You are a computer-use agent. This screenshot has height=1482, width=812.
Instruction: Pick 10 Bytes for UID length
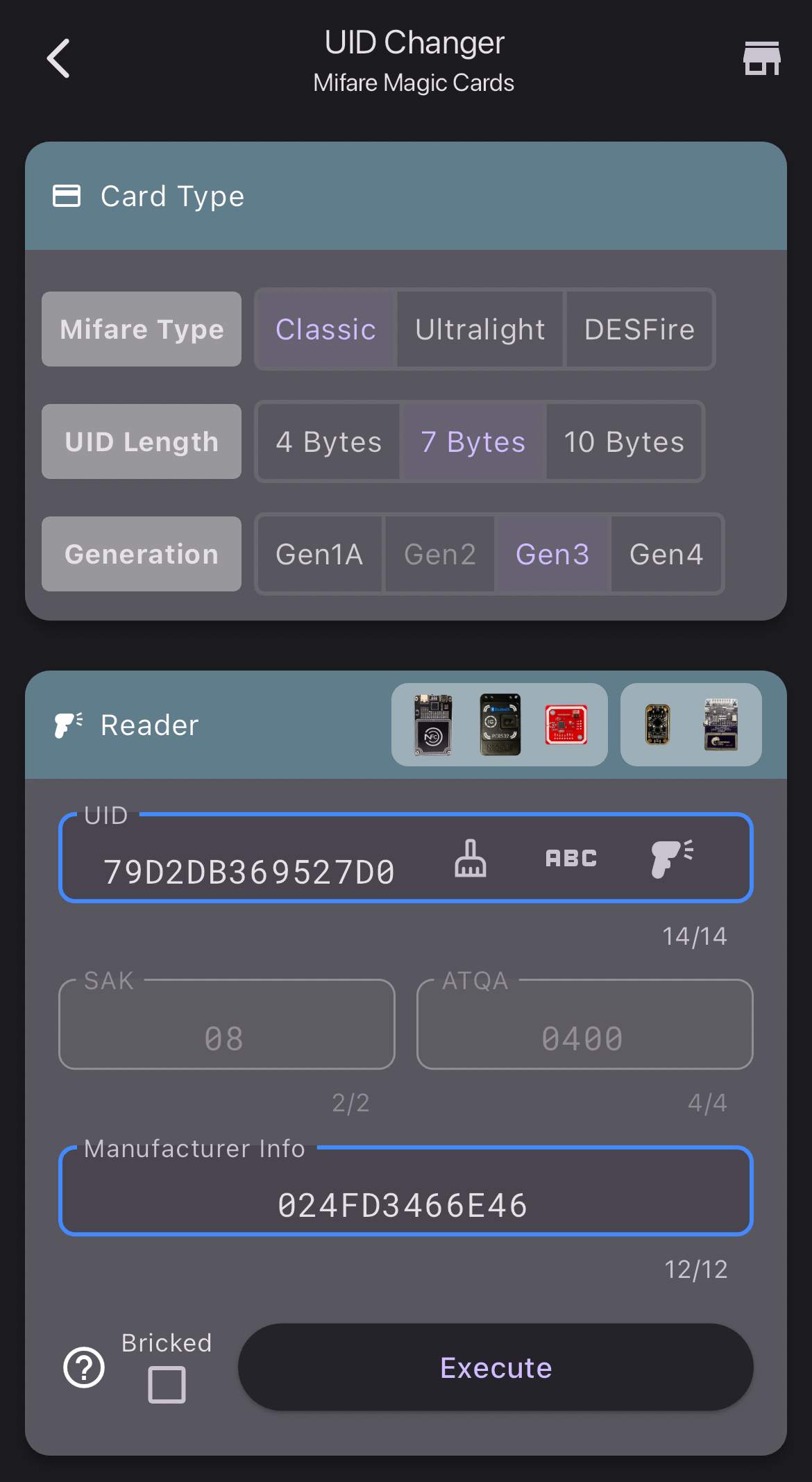point(624,441)
